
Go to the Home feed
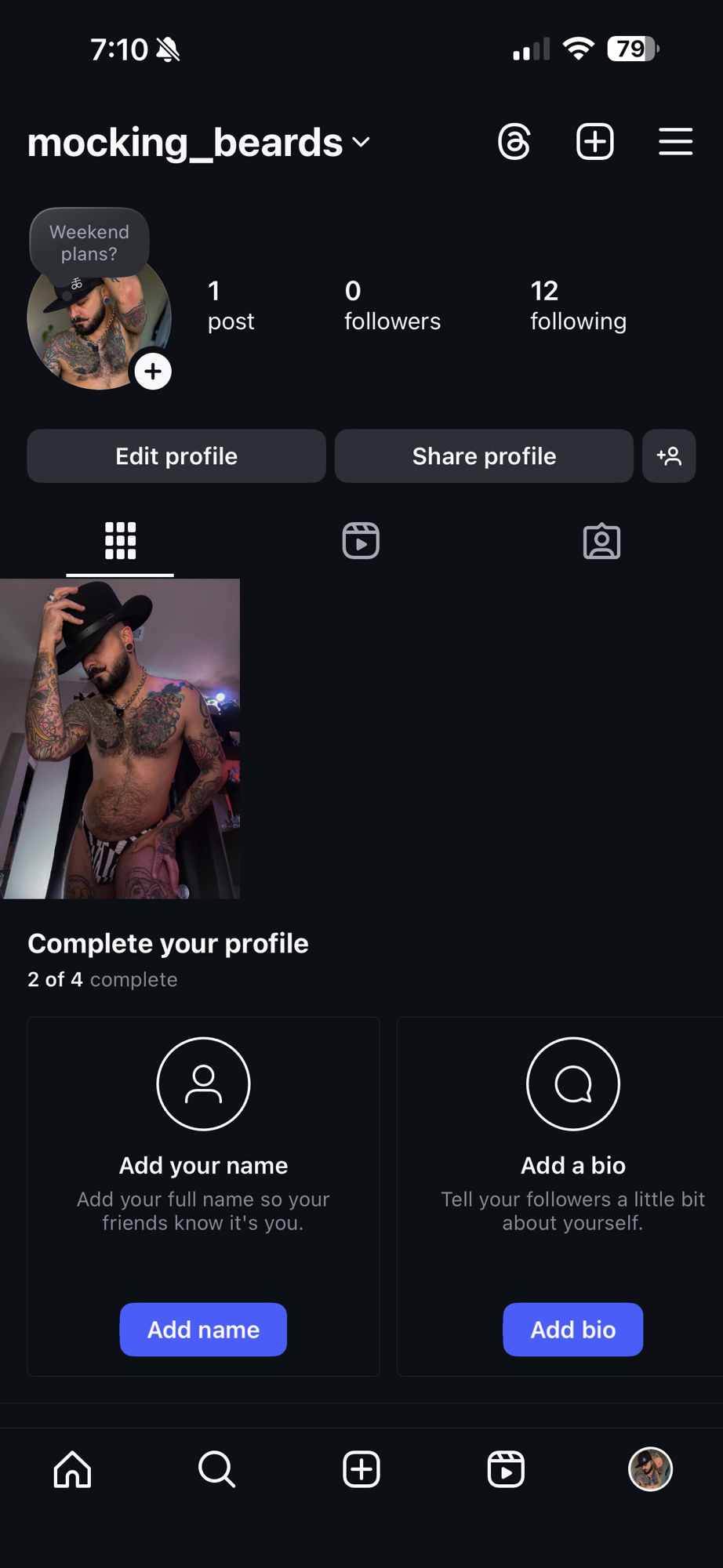(x=73, y=1469)
